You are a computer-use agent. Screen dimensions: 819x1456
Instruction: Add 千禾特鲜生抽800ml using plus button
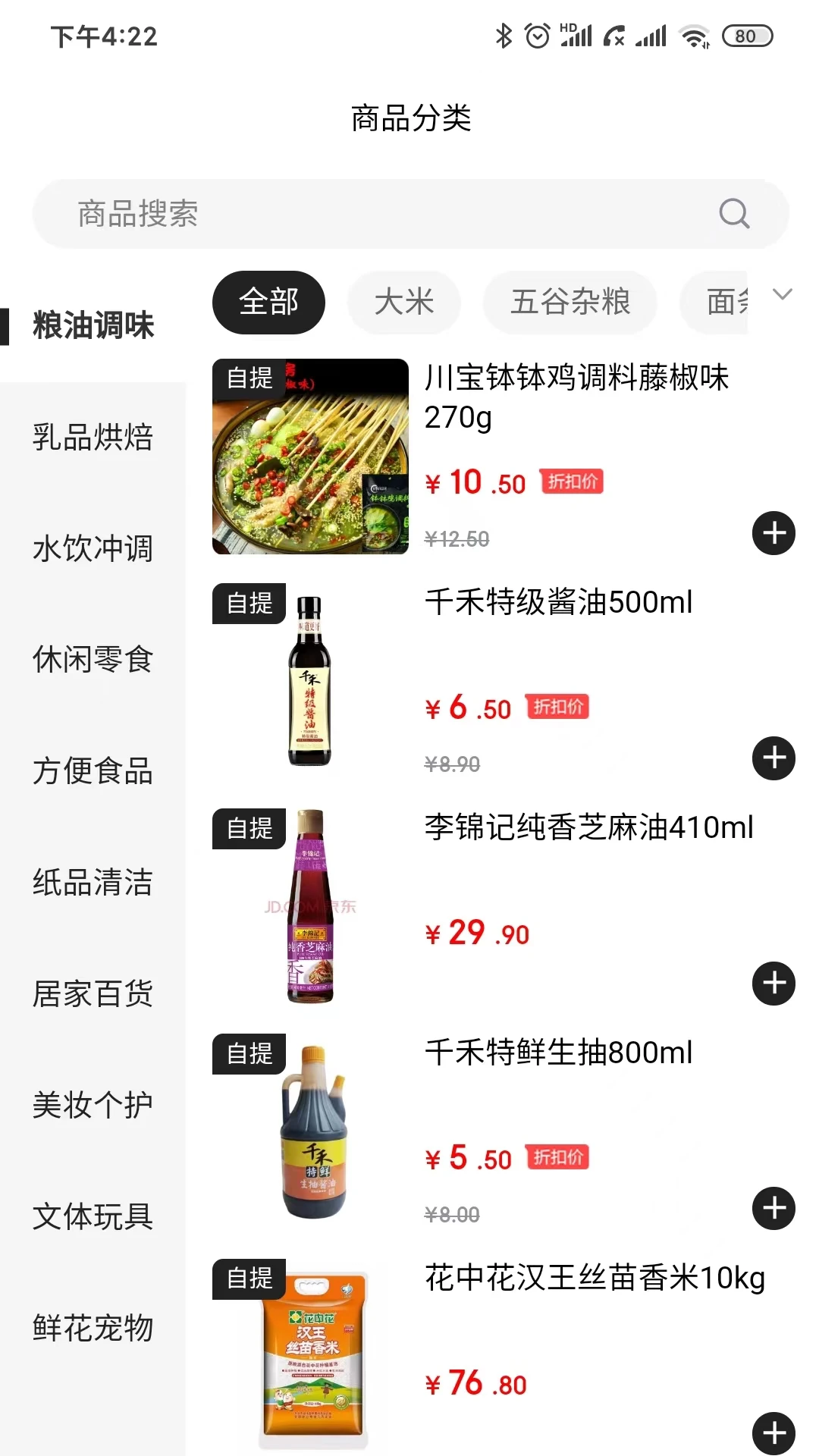pos(773,1208)
